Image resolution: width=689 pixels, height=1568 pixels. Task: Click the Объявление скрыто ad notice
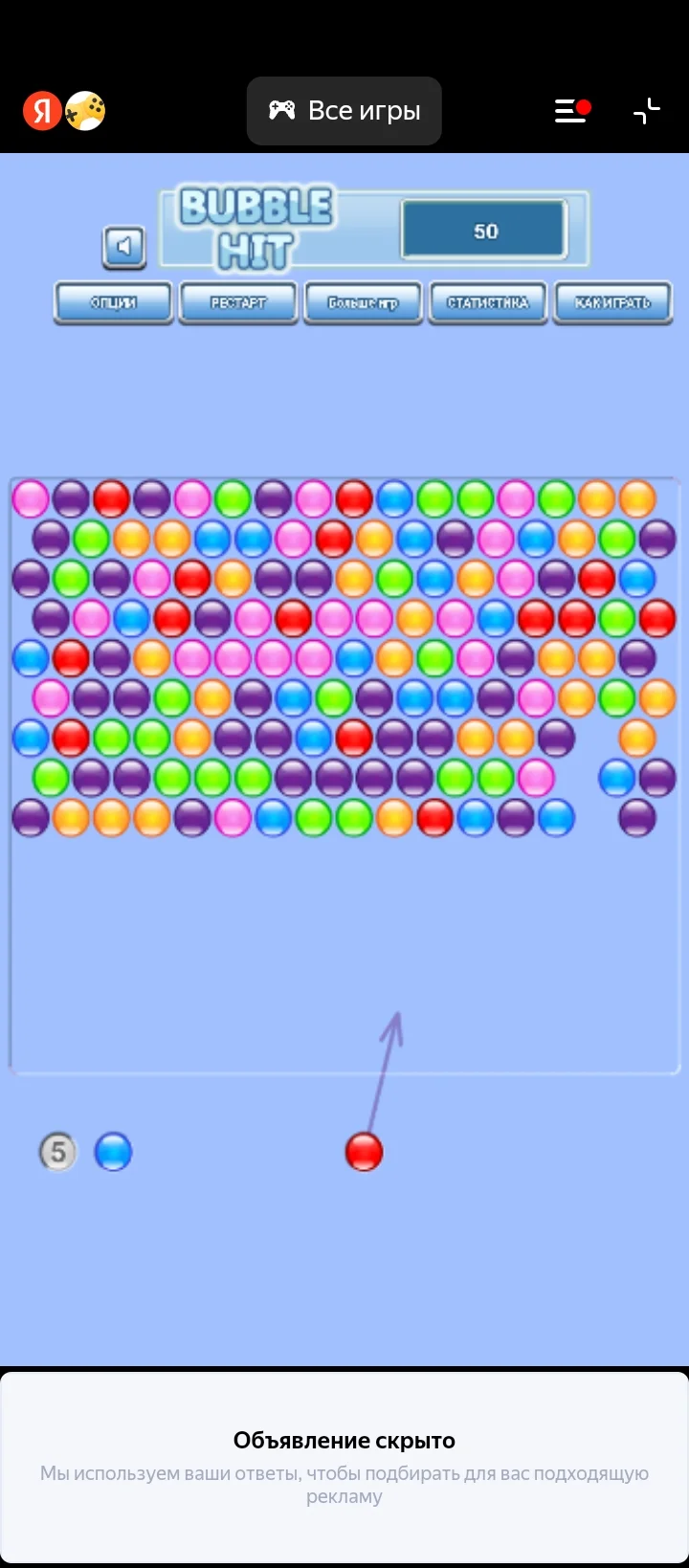pos(344,1439)
